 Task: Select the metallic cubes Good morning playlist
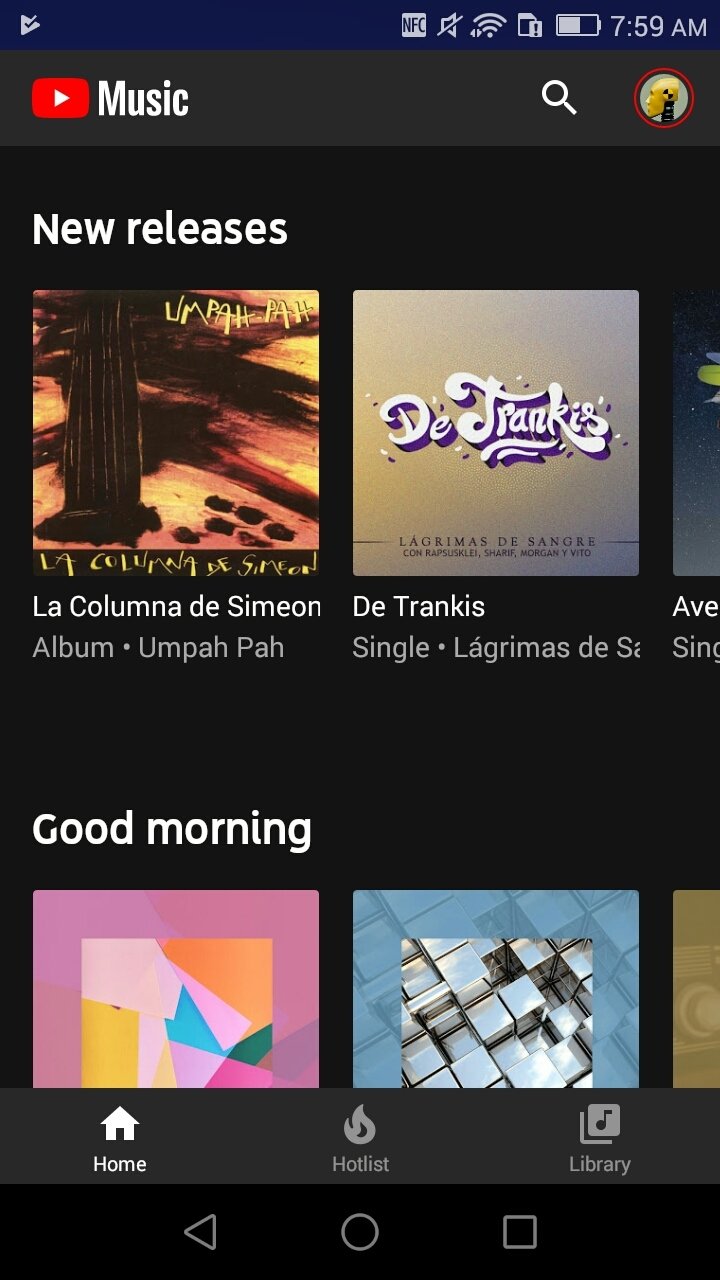pyautogui.click(x=496, y=988)
